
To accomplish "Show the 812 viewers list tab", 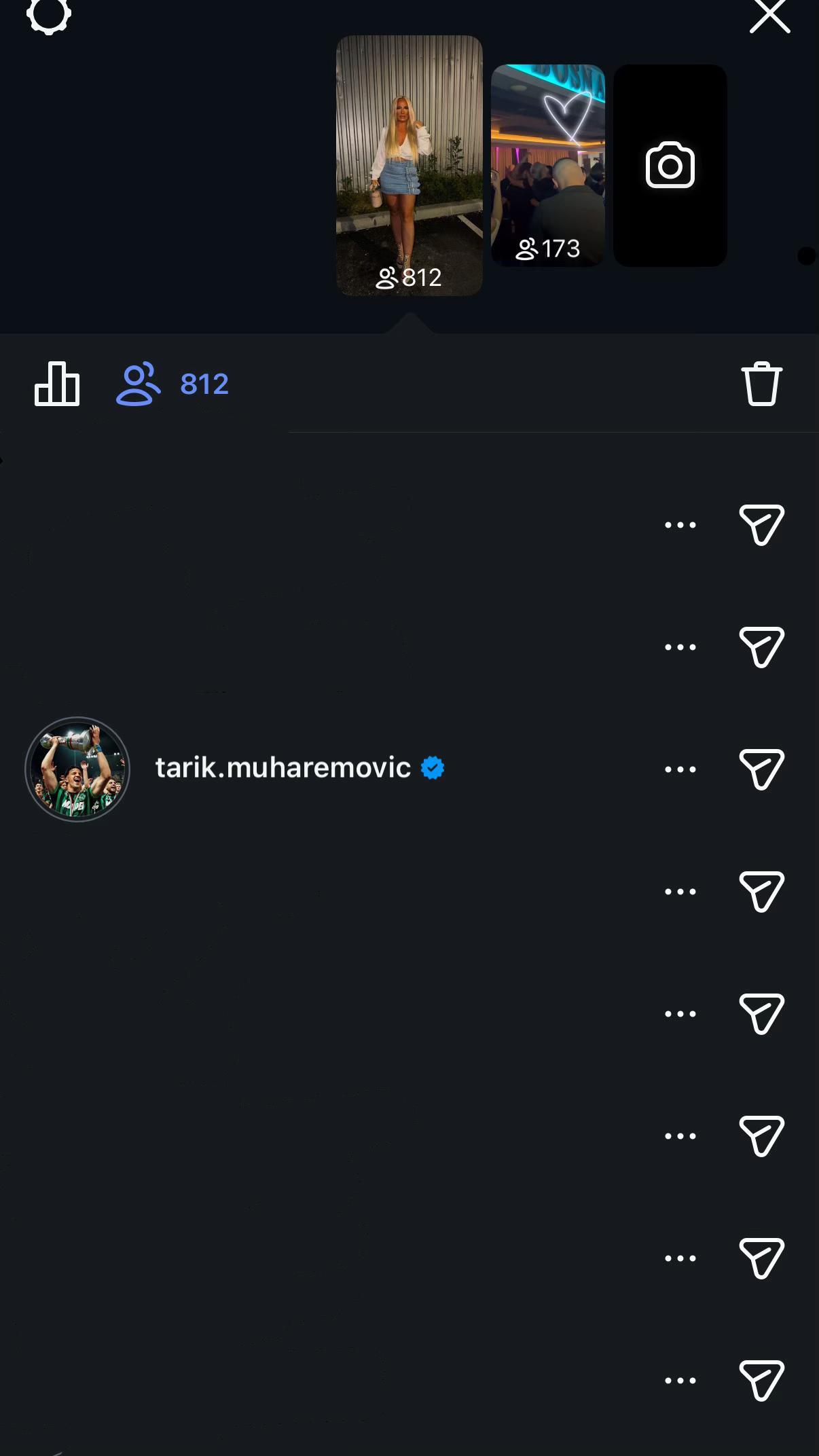I will tap(172, 384).
